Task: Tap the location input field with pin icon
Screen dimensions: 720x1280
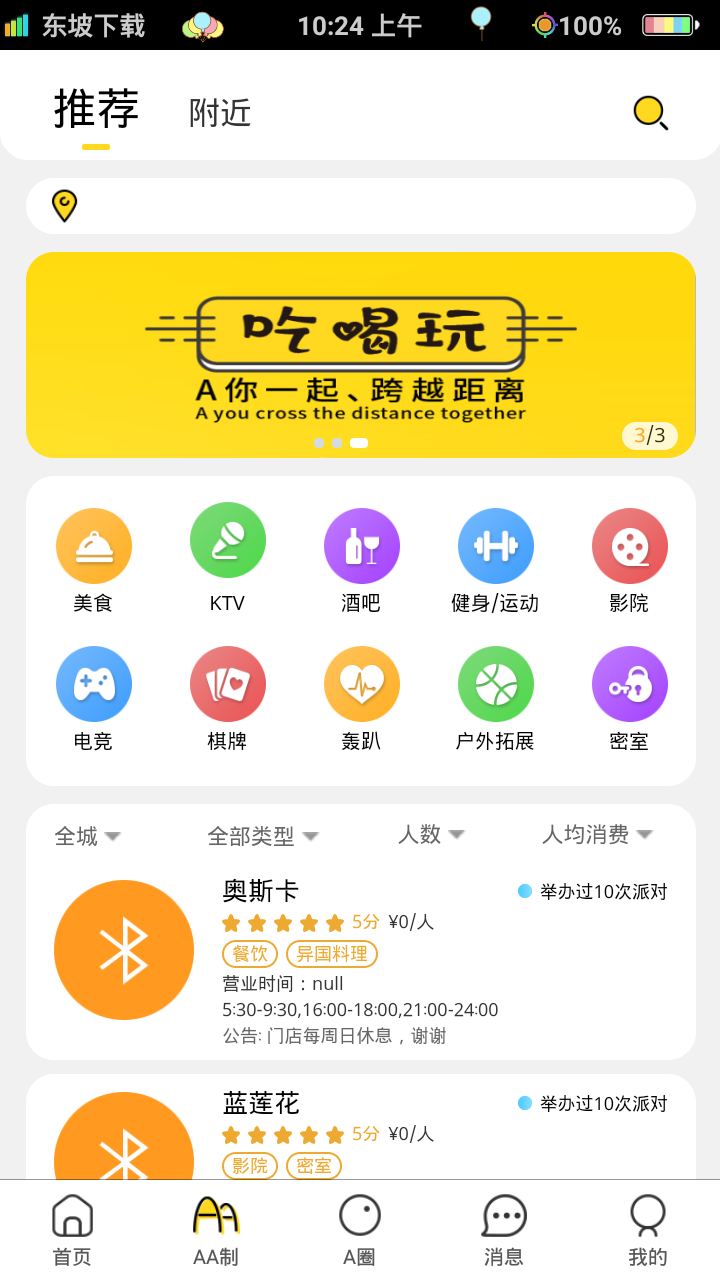Action: 360,205
